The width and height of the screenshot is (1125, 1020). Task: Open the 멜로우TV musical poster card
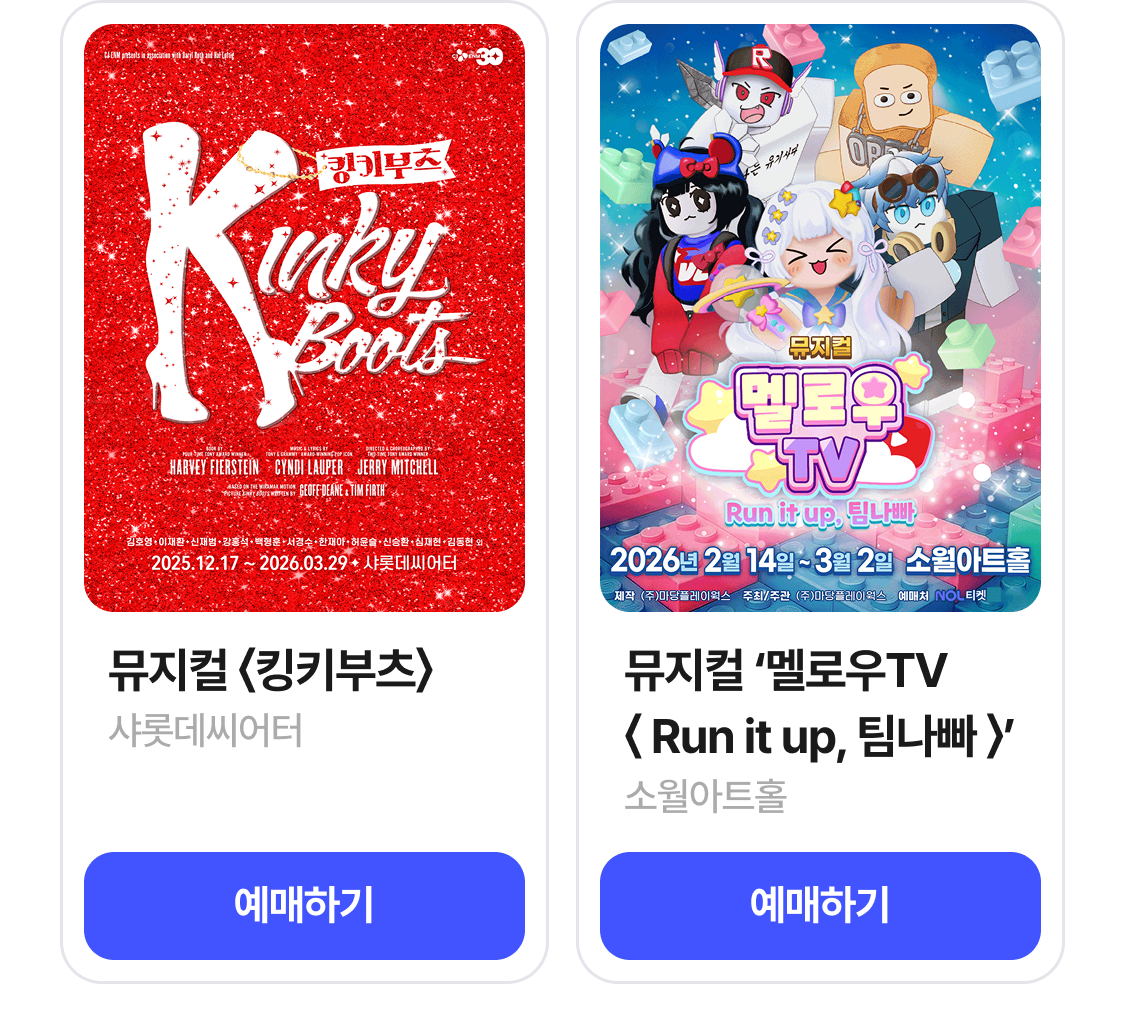click(820, 318)
